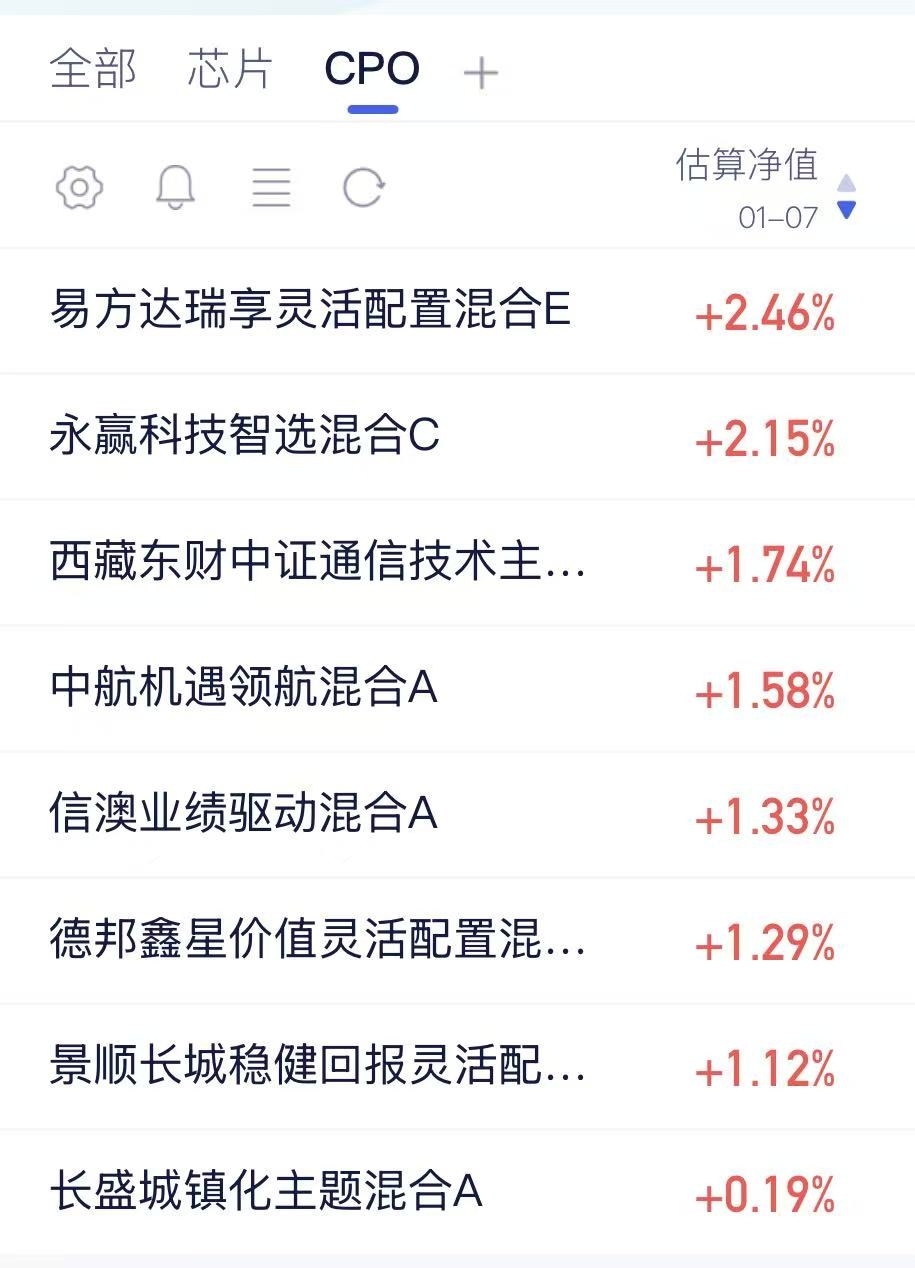The height and width of the screenshot is (1268, 915).
Task: Open 易方达瑞享灵活配置混合E fund
Action: [x=457, y=312]
